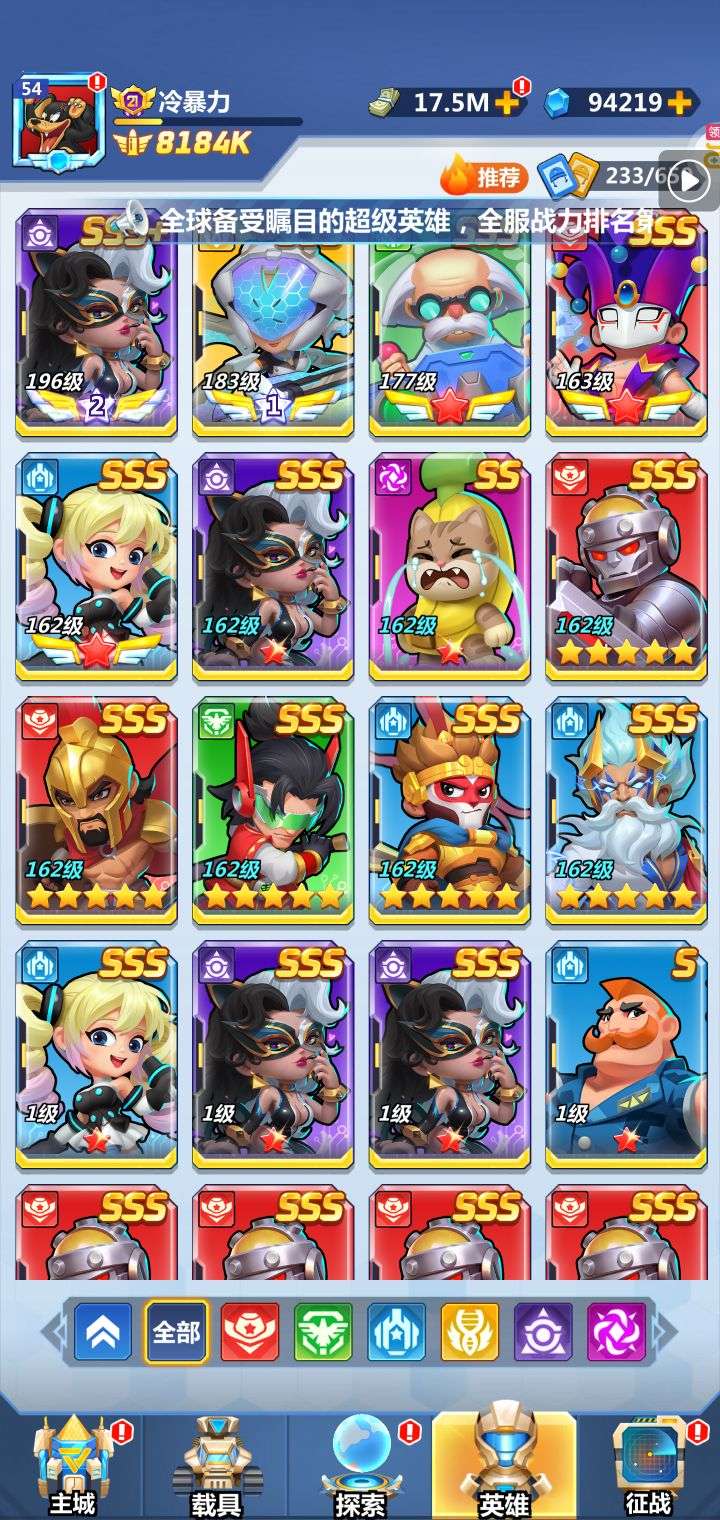Filter heroes by the magenta swirl icon
The height and width of the screenshot is (1520, 720).
(x=616, y=1332)
